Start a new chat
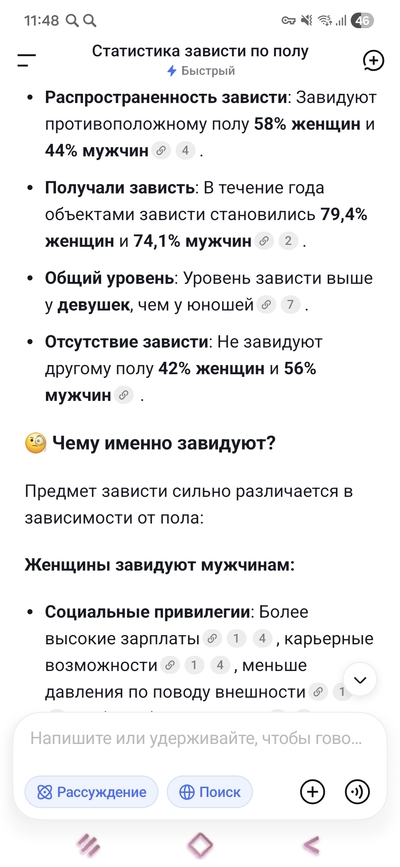This screenshot has width=400, height=867. (x=373, y=61)
